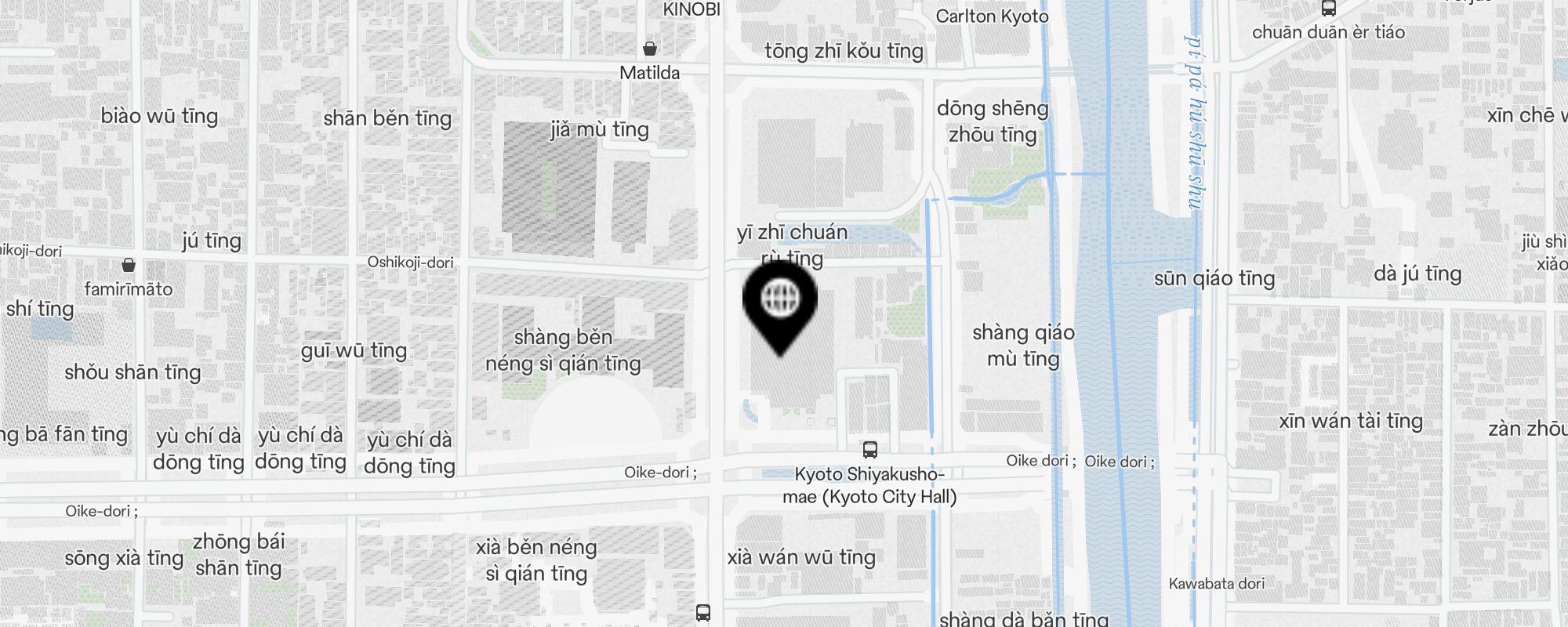This screenshot has height=627, width=1568.
Task: Select the Kyoto Shiyakusho-mae station marker
Action: point(869,450)
